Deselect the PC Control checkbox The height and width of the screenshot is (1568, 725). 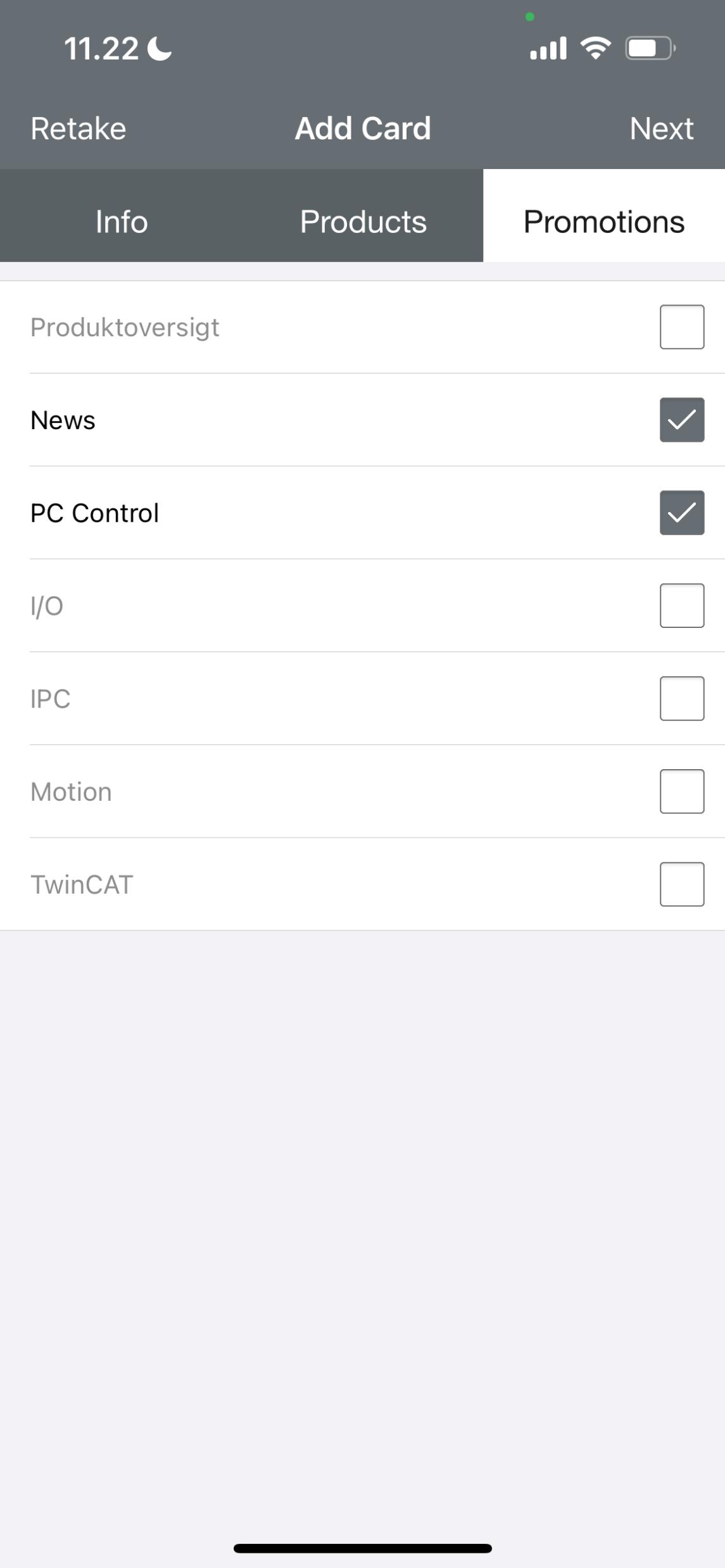pyautogui.click(x=681, y=513)
